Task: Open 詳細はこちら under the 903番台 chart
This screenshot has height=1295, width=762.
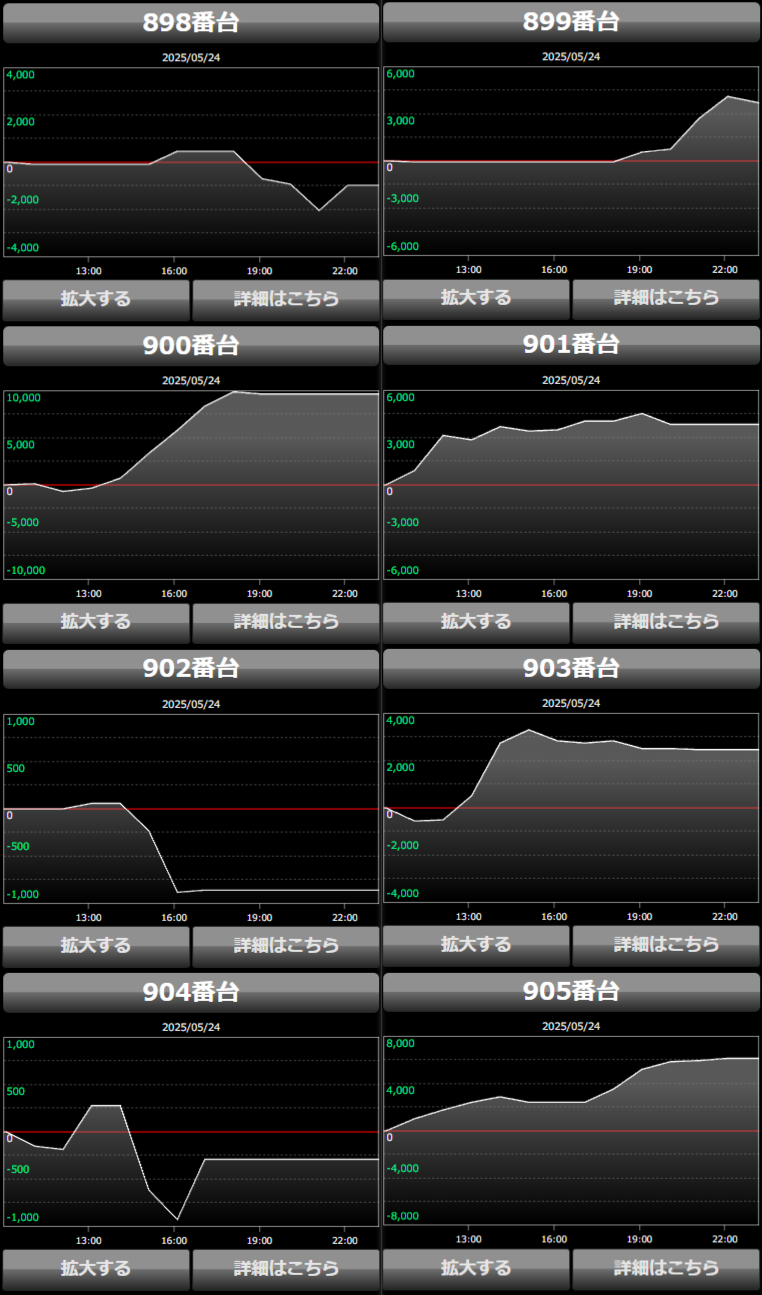Action: click(x=666, y=945)
